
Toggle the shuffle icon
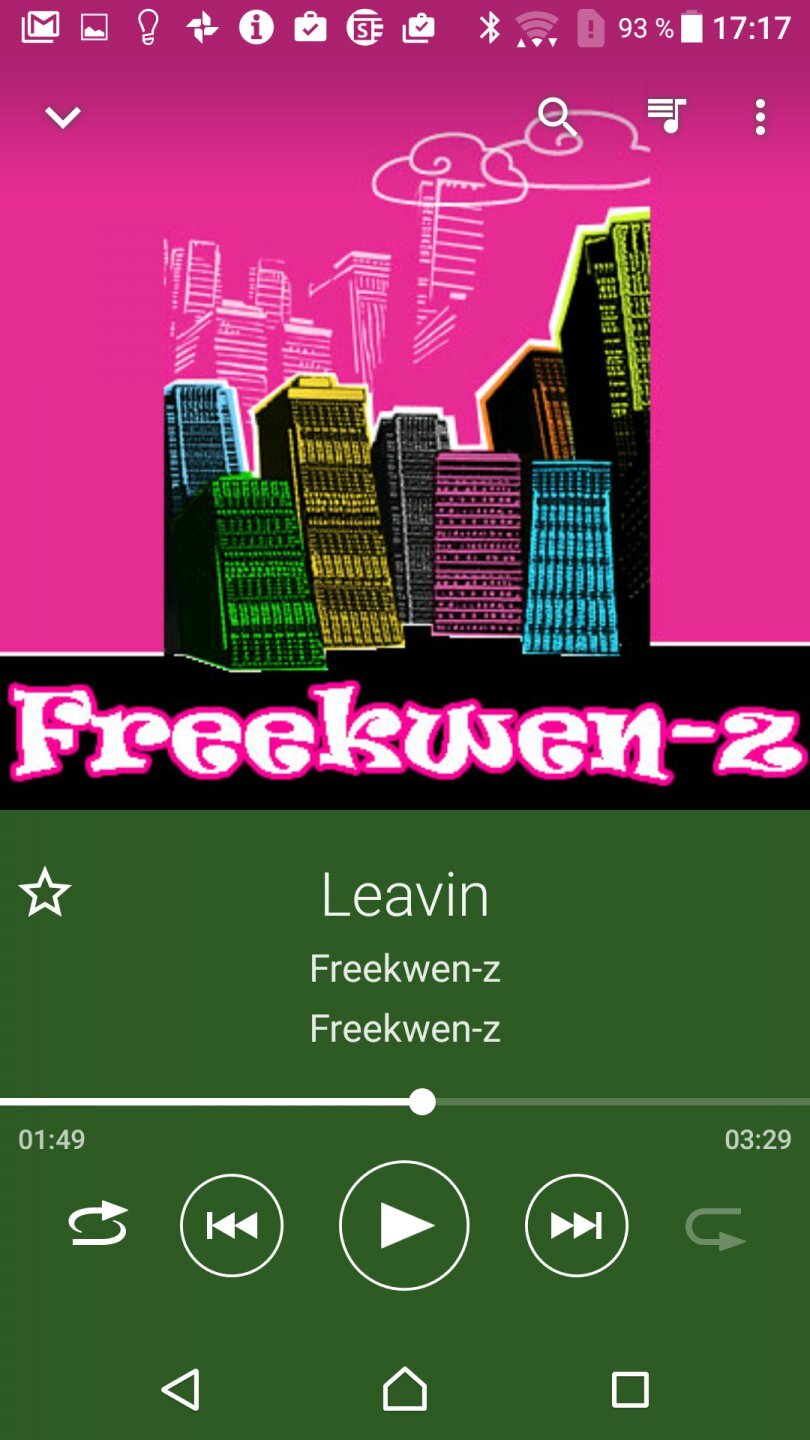tap(716, 1228)
